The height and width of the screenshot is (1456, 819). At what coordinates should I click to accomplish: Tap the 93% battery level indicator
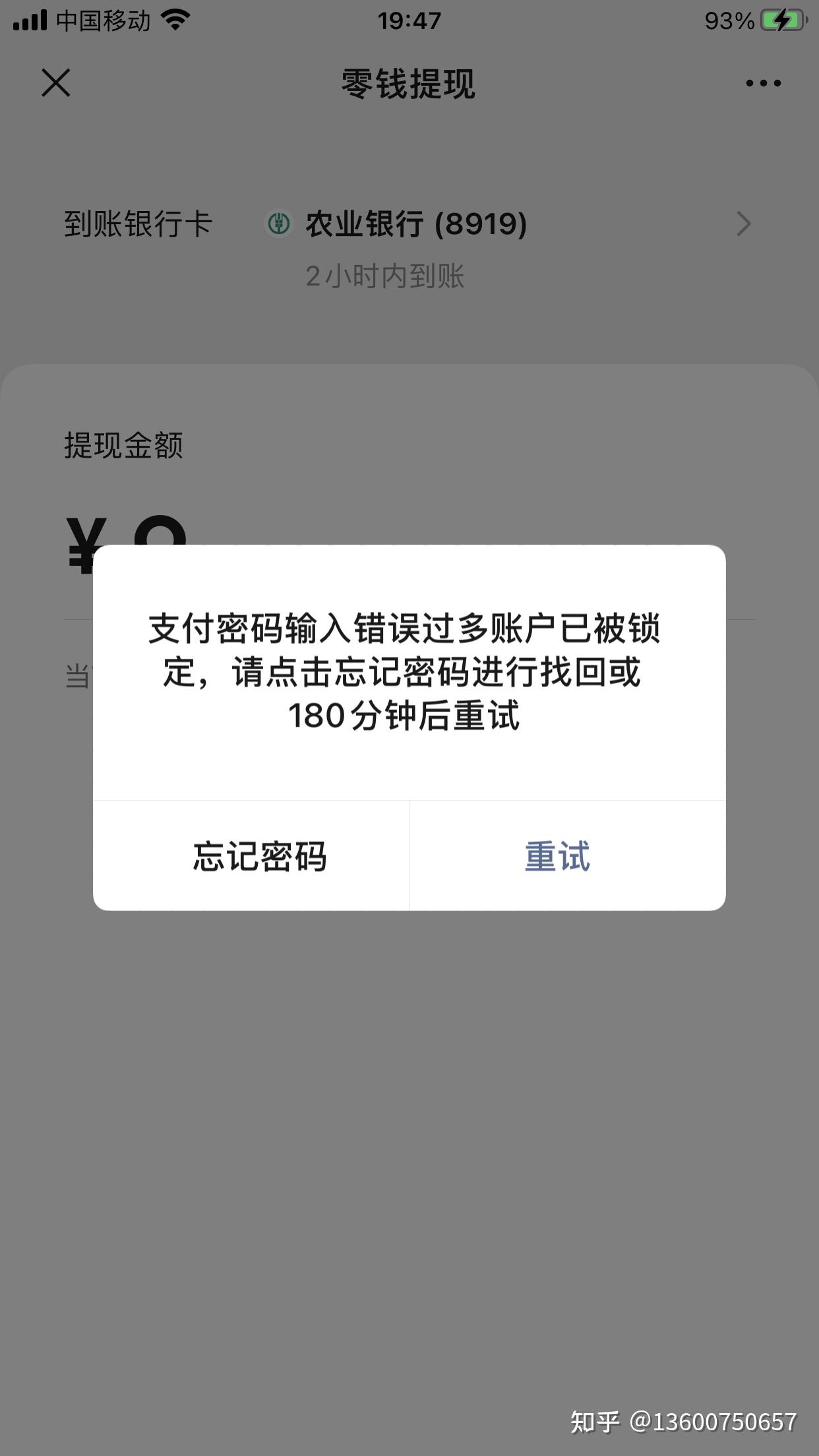(x=729, y=20)
